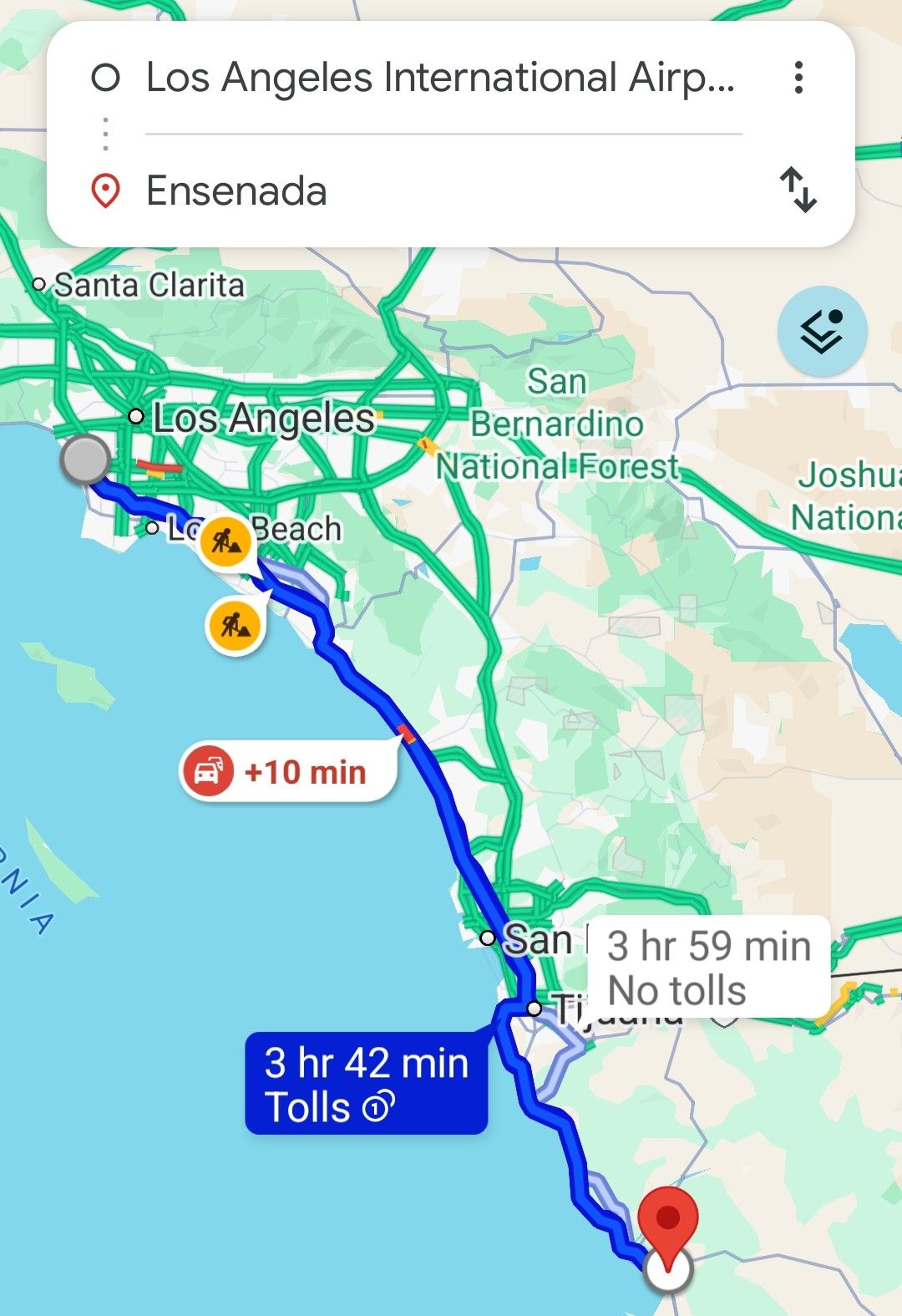
Task: Open the roadwork marker off the coast
Action: (235, 625)
